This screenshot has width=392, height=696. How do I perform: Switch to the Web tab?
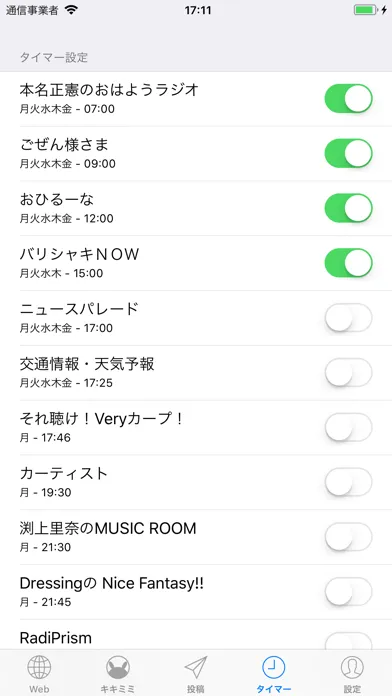click(39, 674)
